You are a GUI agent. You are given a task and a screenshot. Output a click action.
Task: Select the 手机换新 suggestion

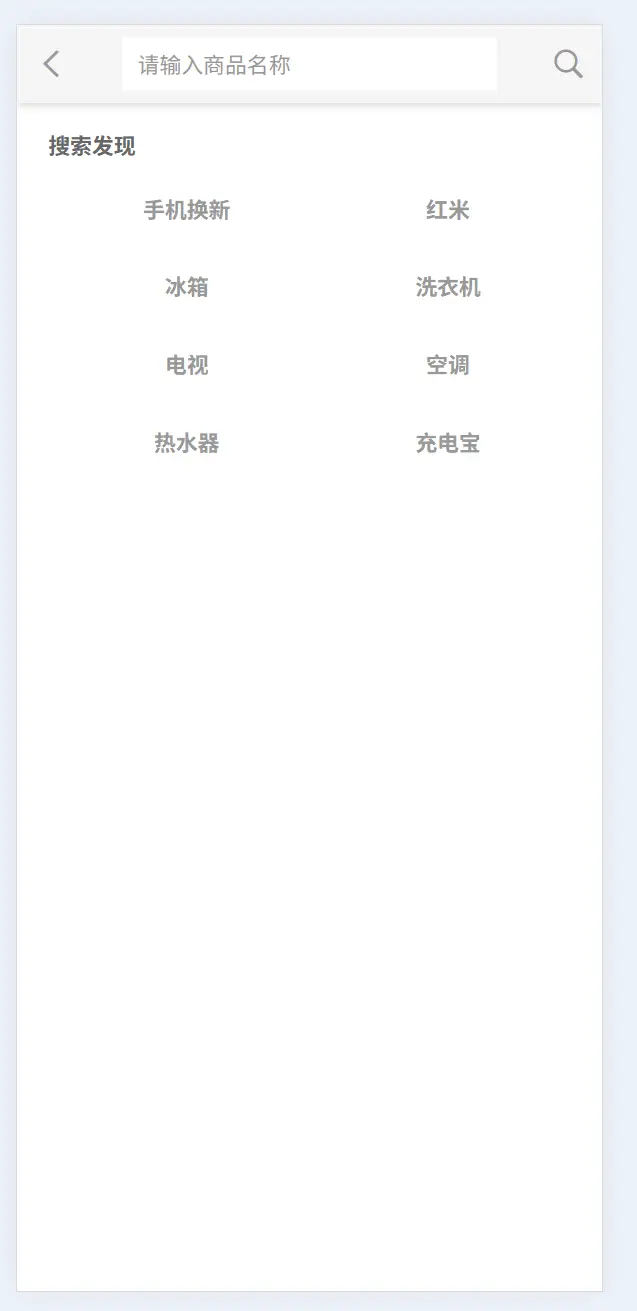[x=187, y=211]
